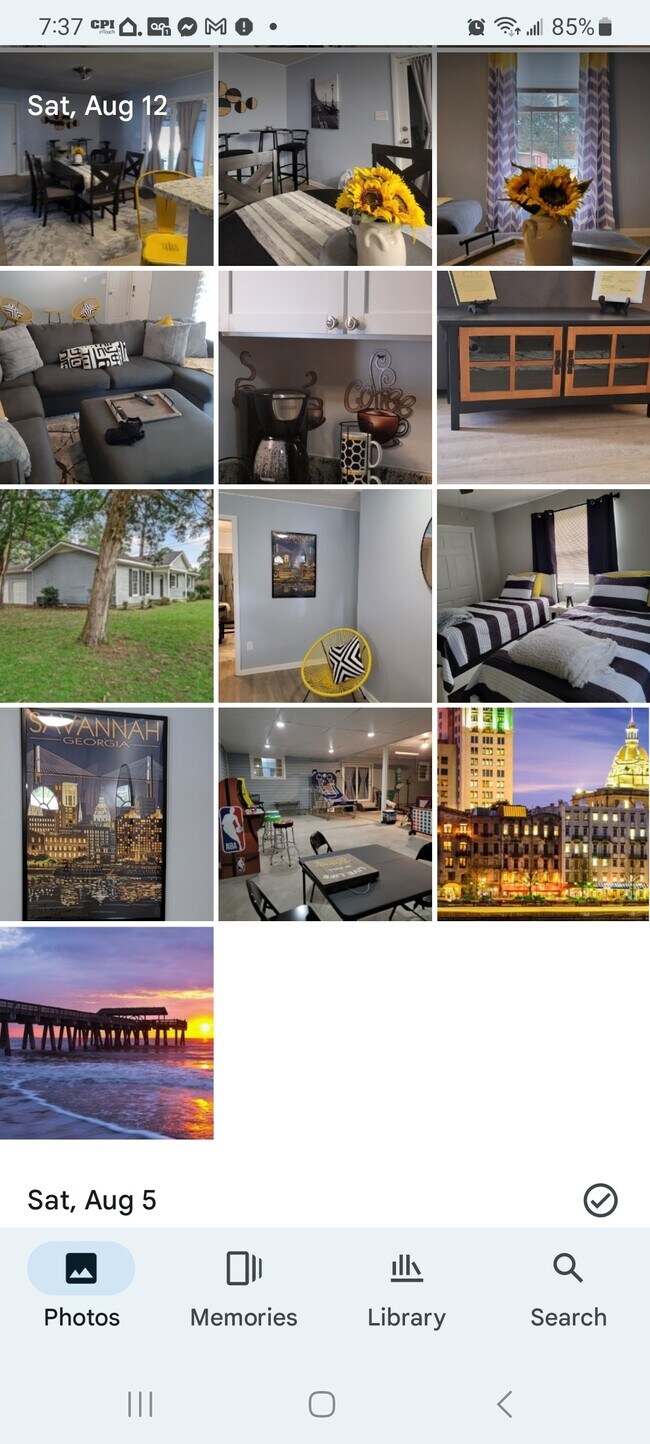Screen dimensions: 650x1444
Task: Open the dining room photo with yellow chair
Action: click(x=106, y=160)
